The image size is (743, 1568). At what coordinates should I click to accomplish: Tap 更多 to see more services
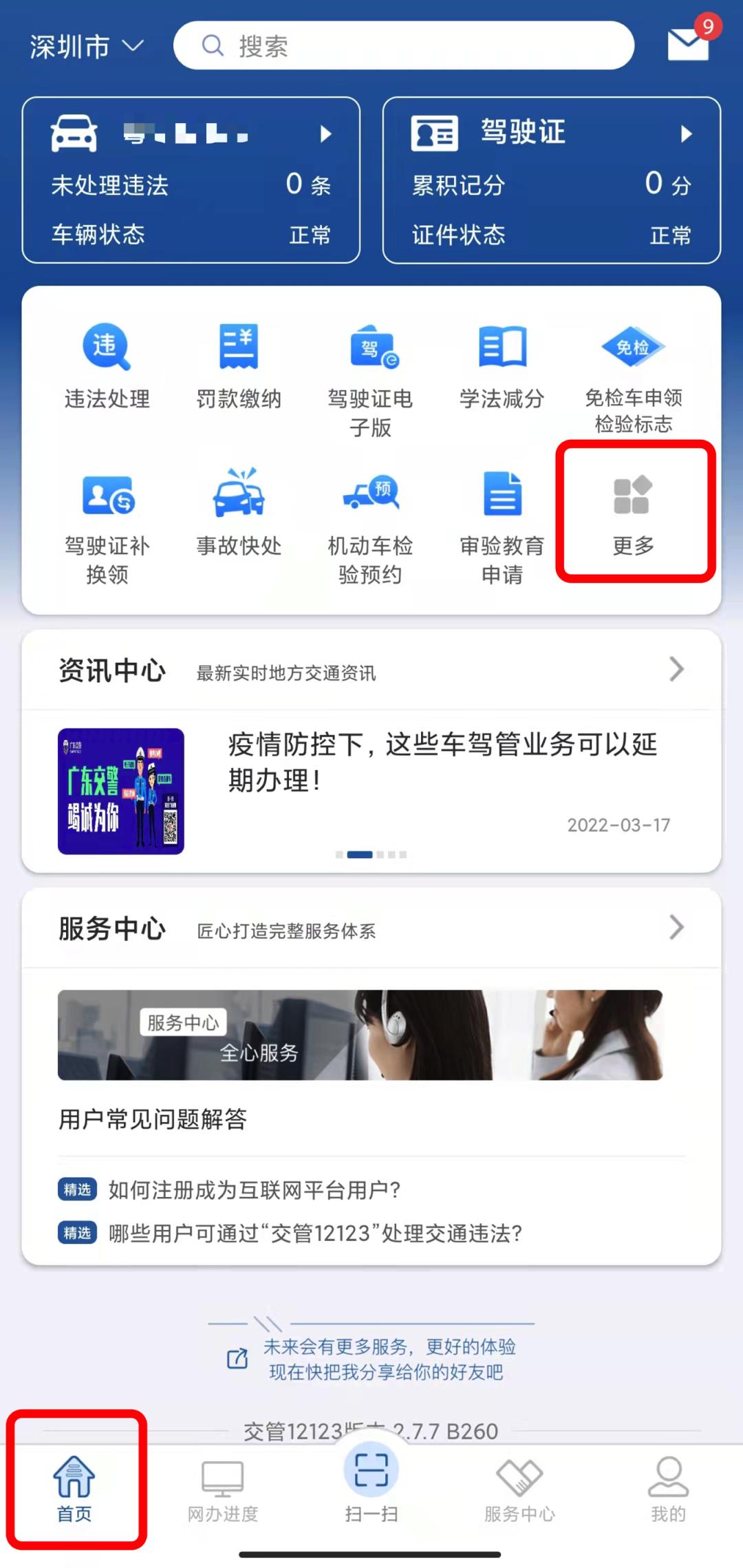(x=633, y=513)
